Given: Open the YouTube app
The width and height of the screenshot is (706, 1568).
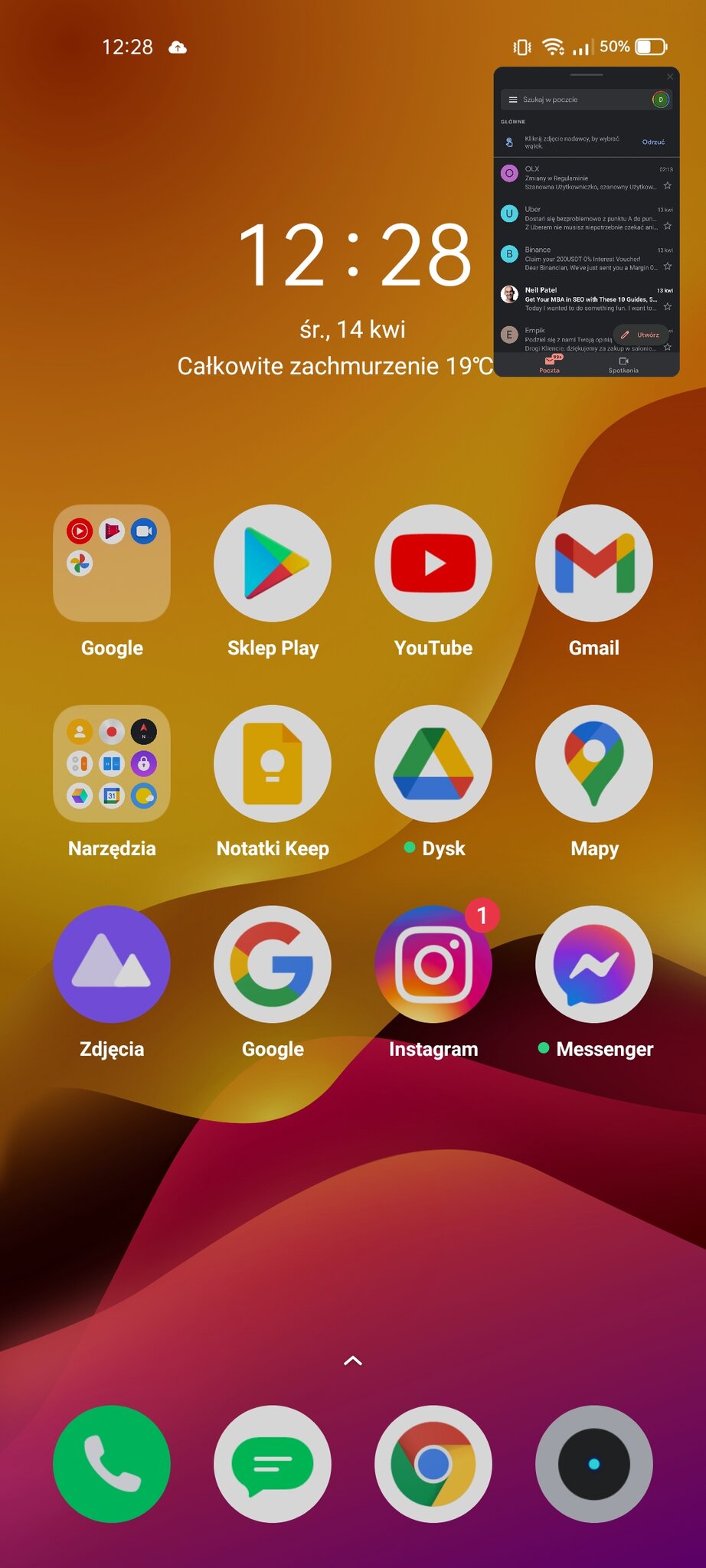Looking at the screenshot, I should (433, 563).
